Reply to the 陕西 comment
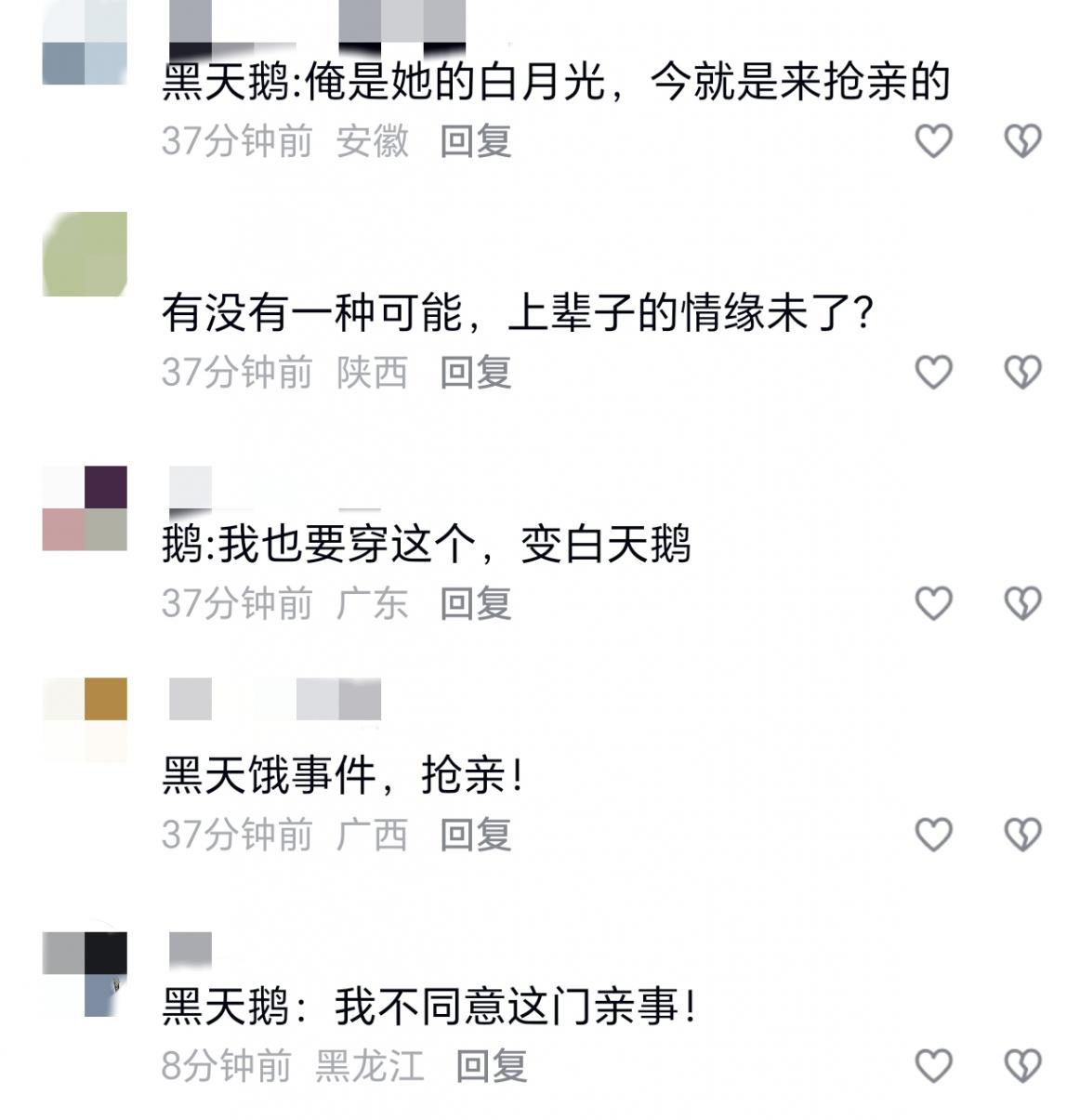Image resolution: width=1080 pixels, height=1120 pixels. coord(475,372)
